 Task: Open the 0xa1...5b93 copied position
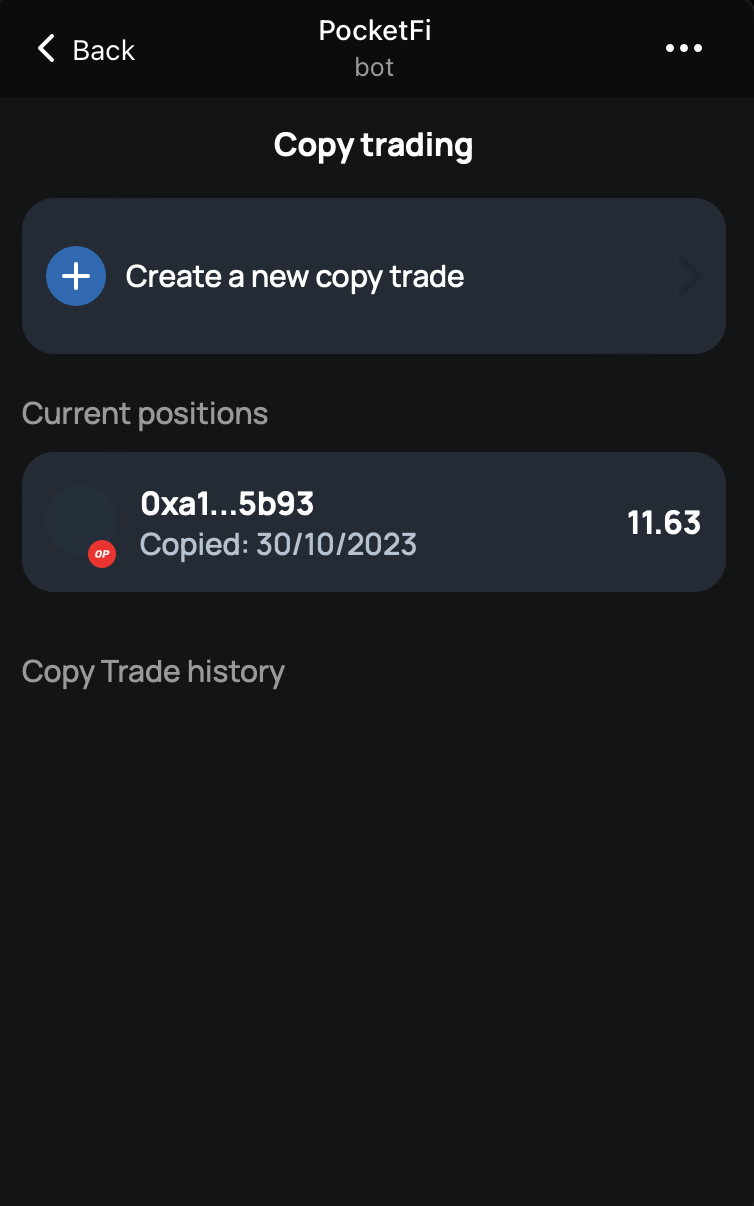pyautogui.click(x=373, y=522)
